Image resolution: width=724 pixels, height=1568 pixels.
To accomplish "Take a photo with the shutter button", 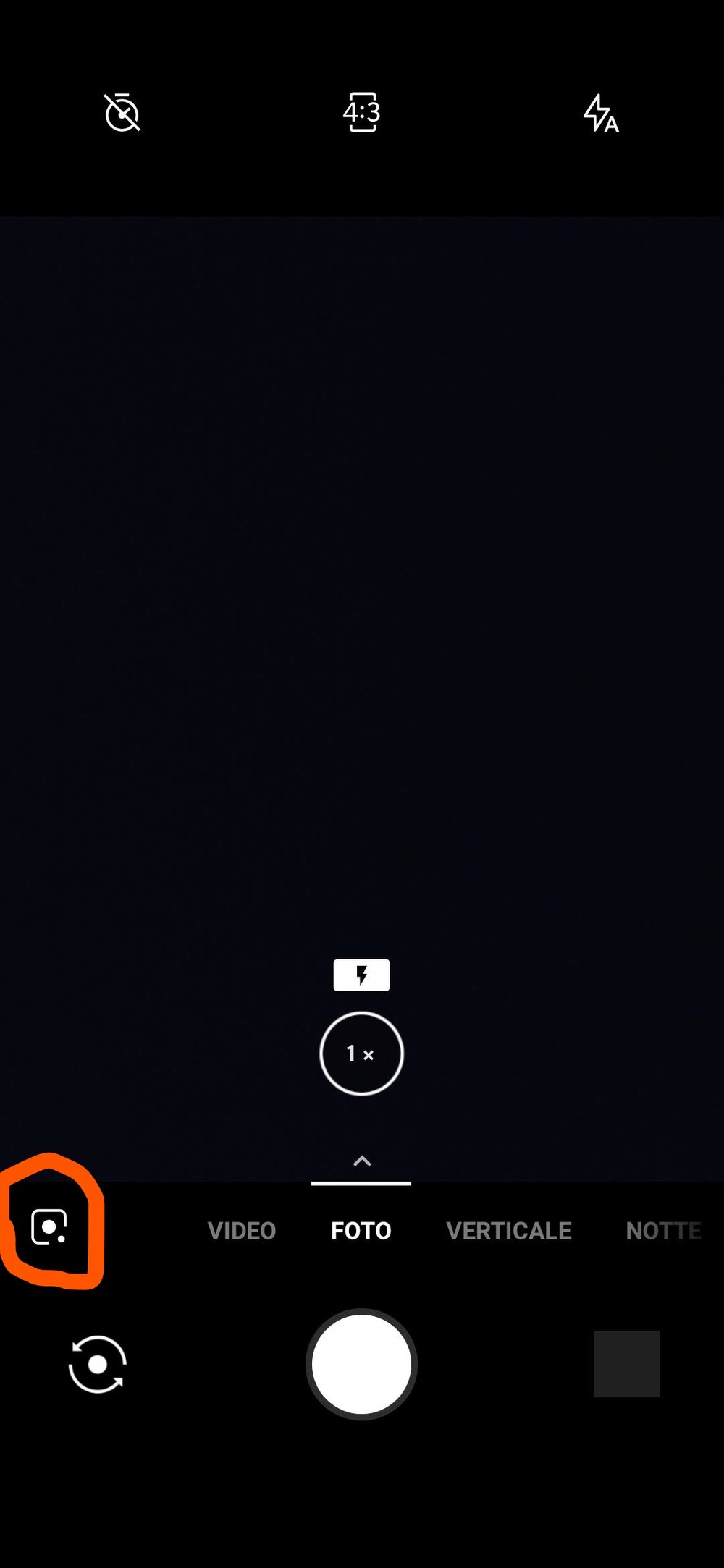I will pos(361,1364).
